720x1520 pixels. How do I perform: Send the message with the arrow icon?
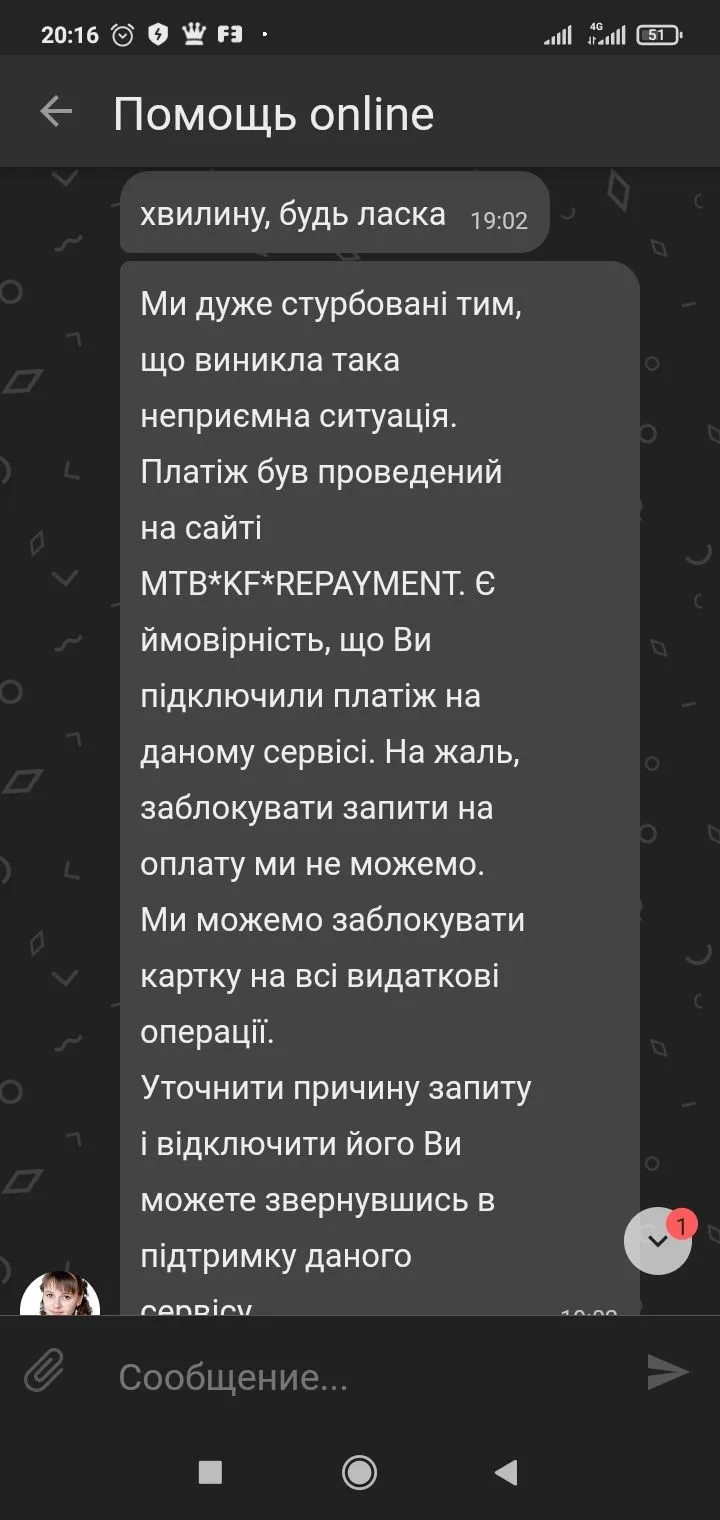(x=668, y=1372)
